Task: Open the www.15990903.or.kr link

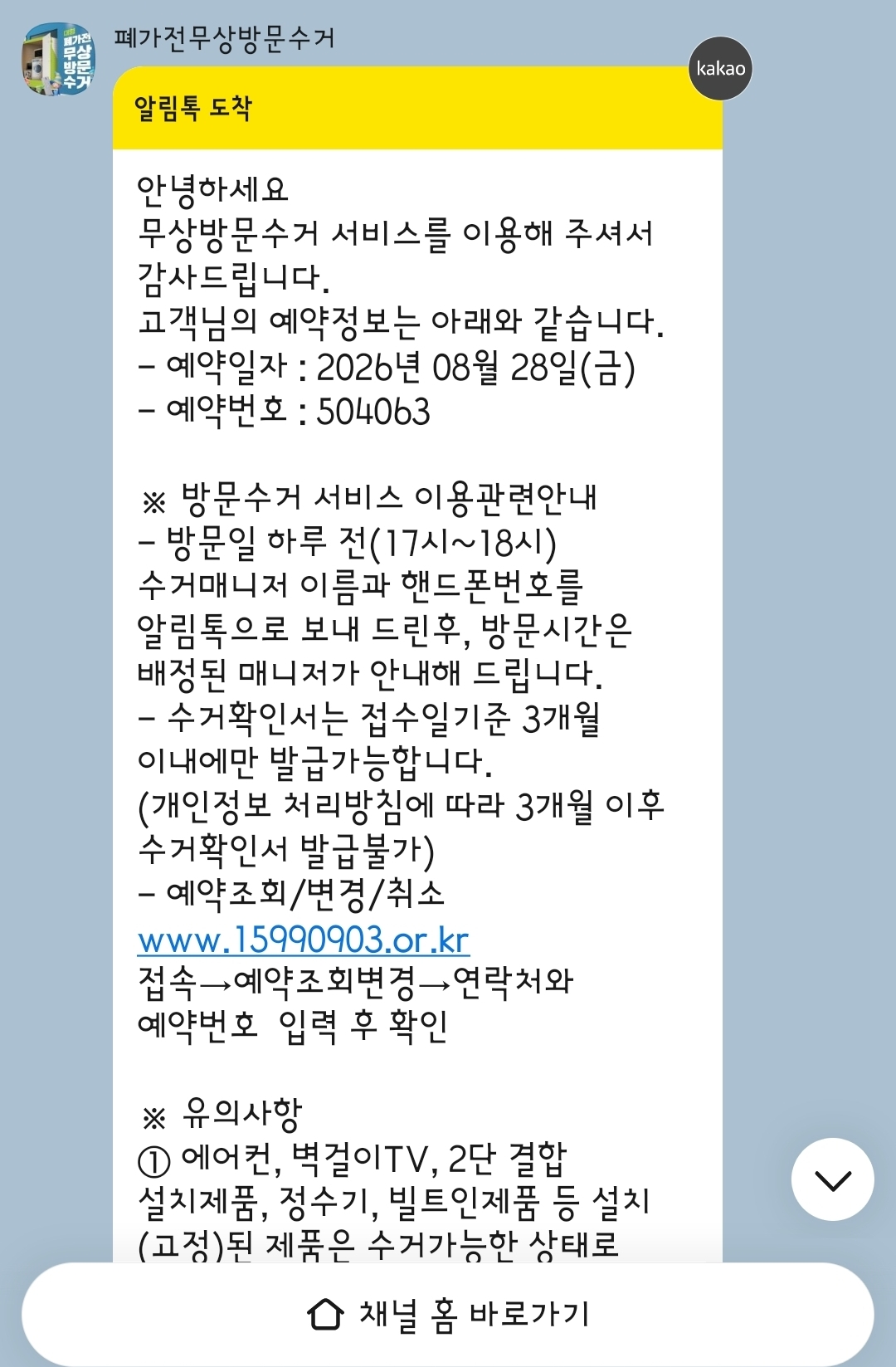Action: [304, 940]
